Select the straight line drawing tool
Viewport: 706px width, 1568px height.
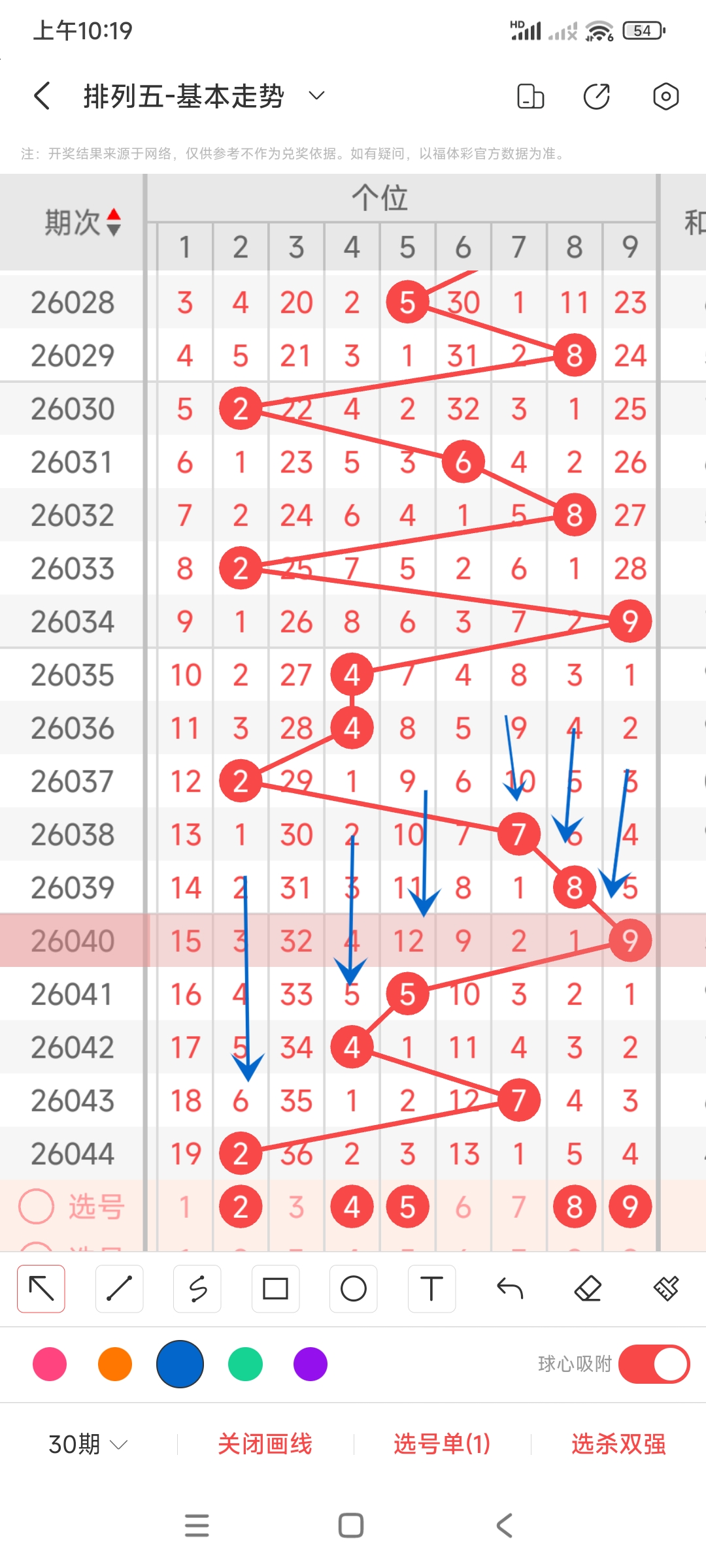[x=119, y=1289]
